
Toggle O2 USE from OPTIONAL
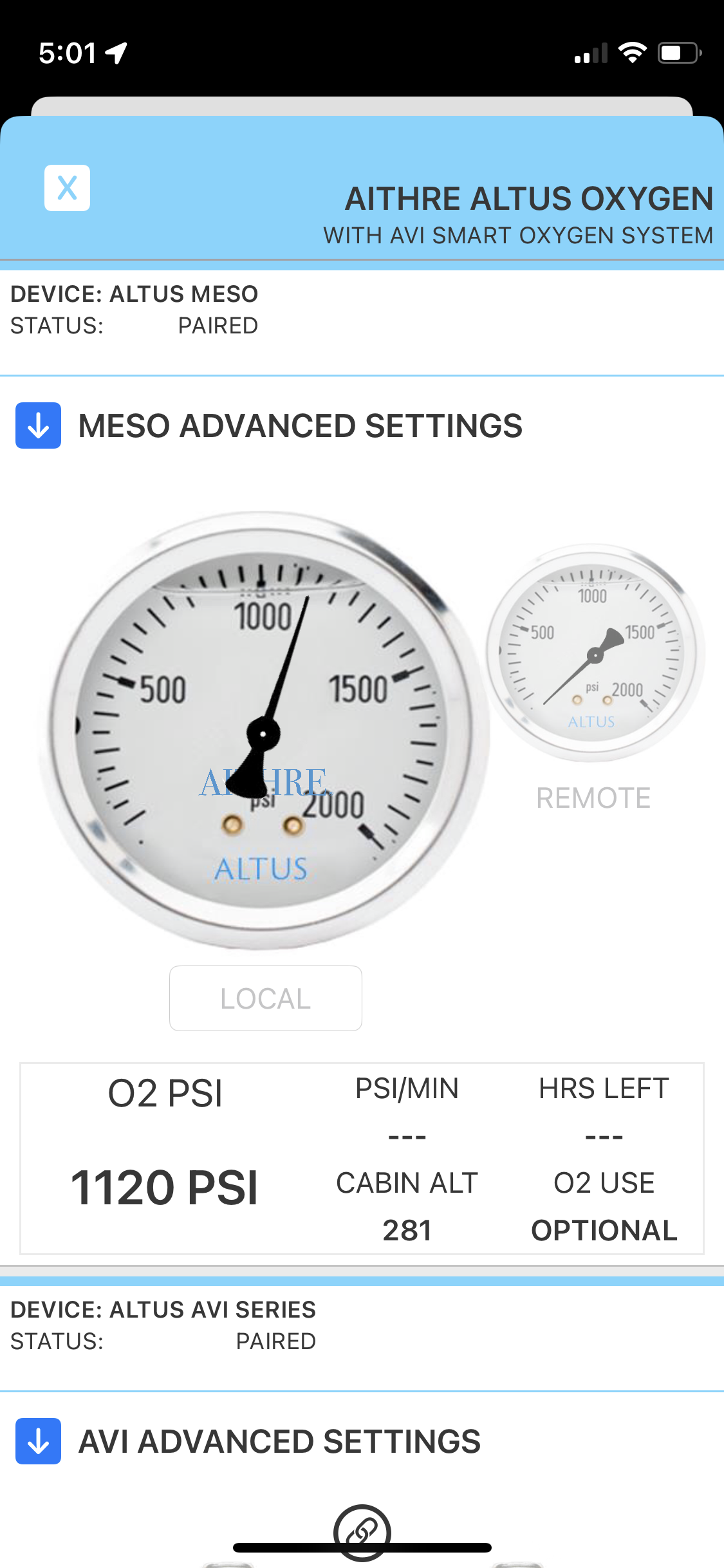[x=604, y=1228]
